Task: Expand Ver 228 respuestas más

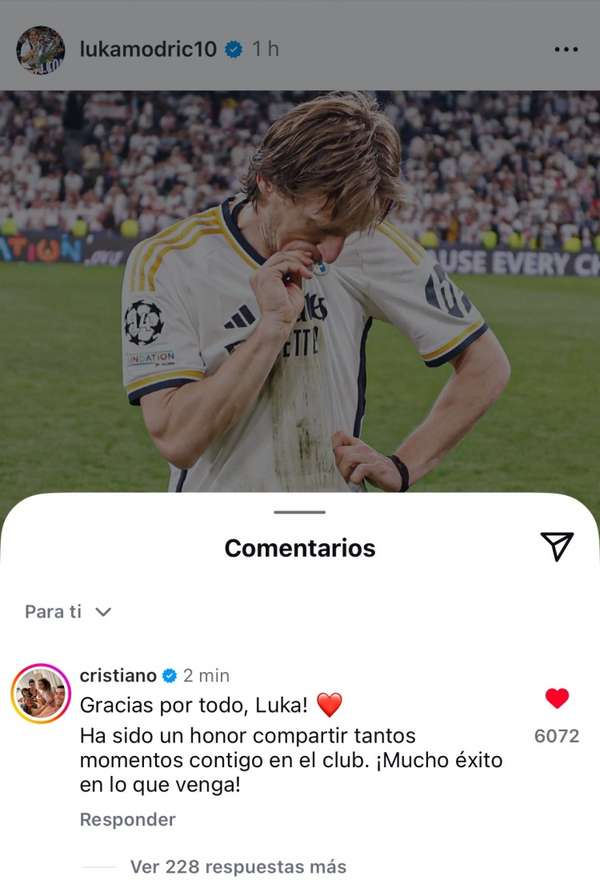Action: tap(238, 867)
